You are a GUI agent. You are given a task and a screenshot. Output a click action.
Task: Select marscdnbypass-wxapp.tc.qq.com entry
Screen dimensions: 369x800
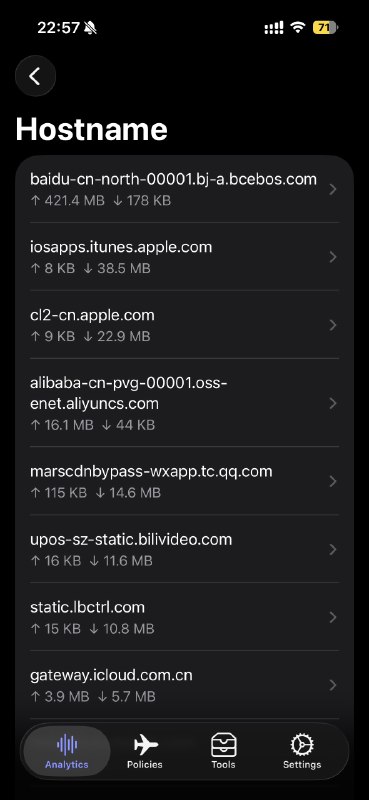(x=184, y=481)
